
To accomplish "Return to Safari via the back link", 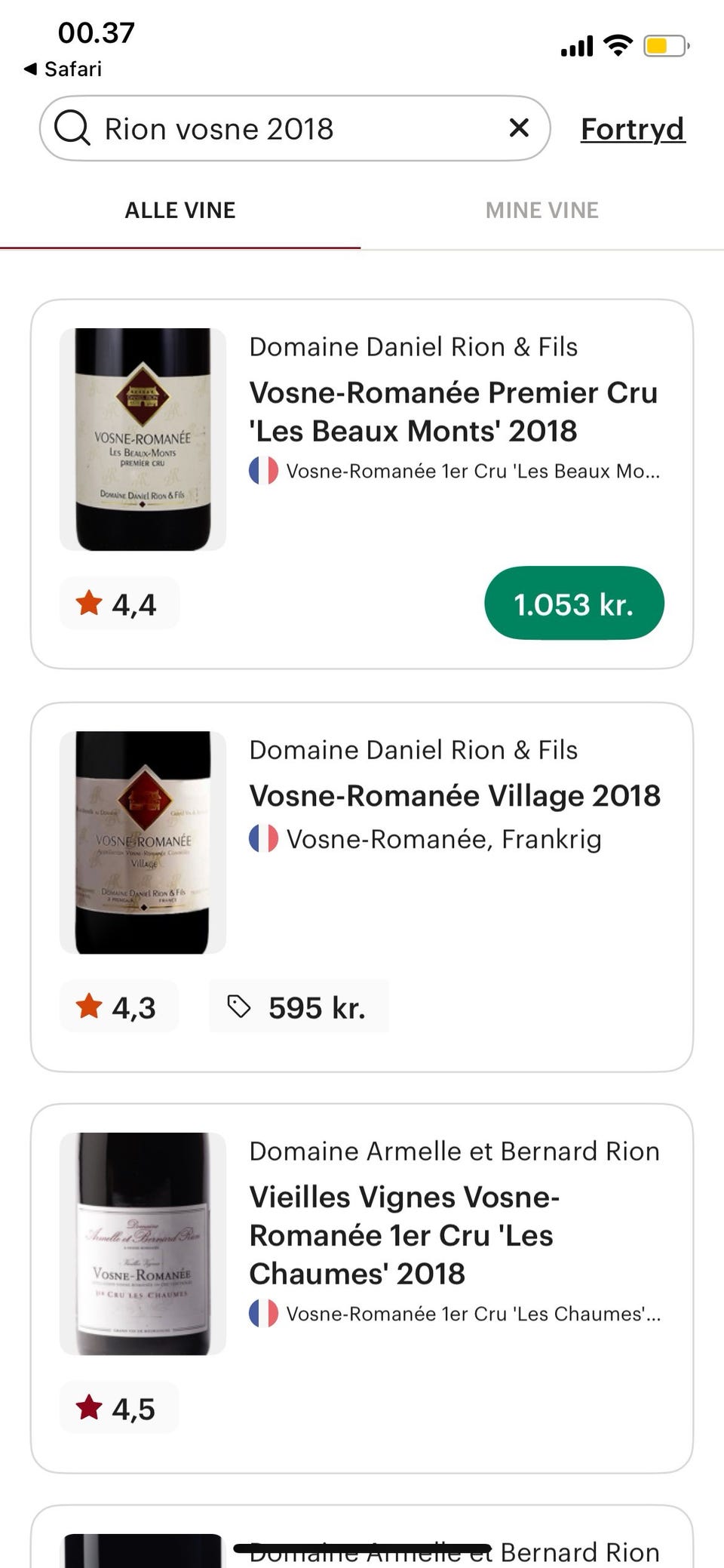I will (x=63, y=69).
